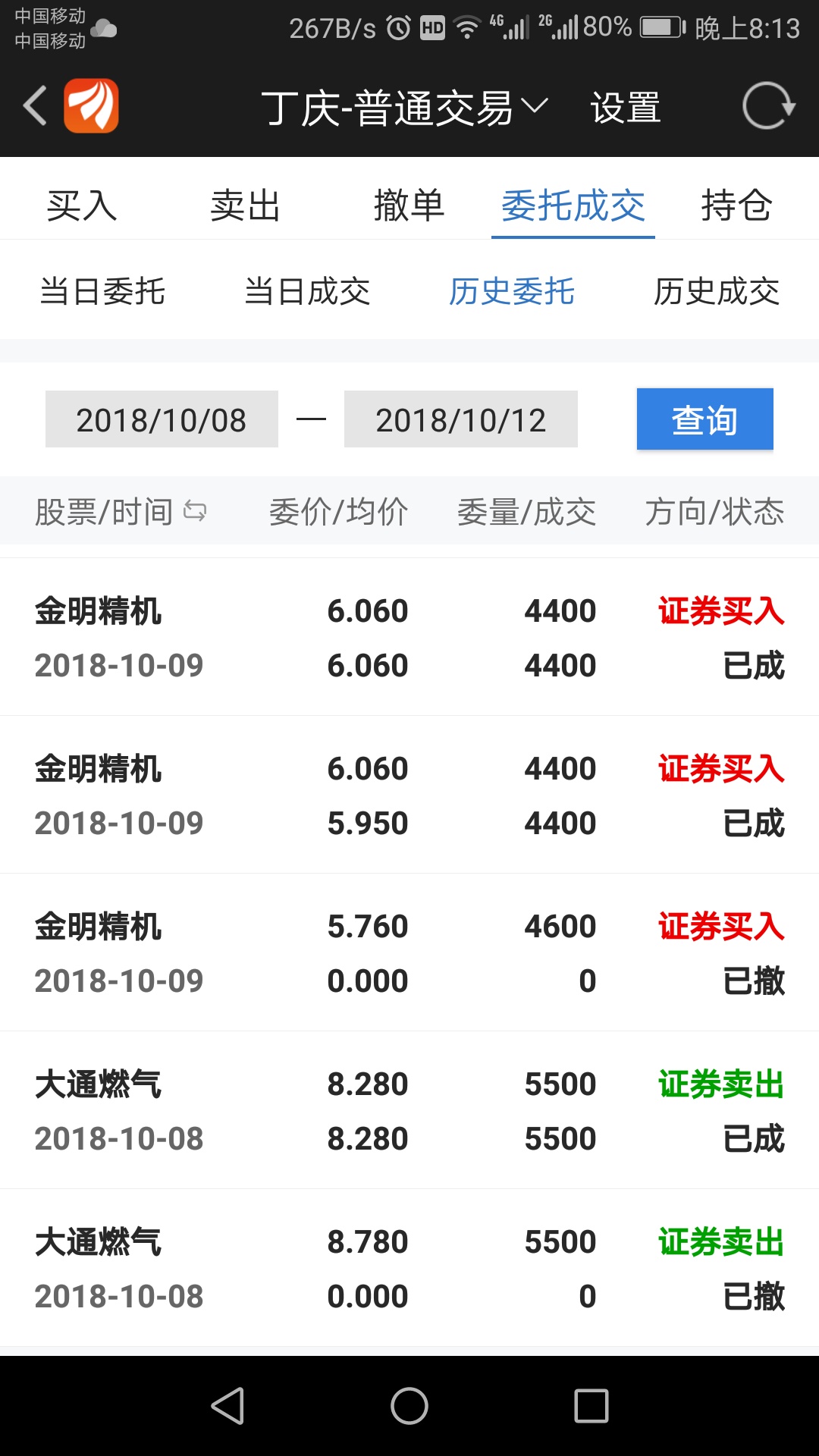Open the 持仓 tab
Image resolution: width=819 pixels, height=1456 pixels.
click(x=737, y=206)
